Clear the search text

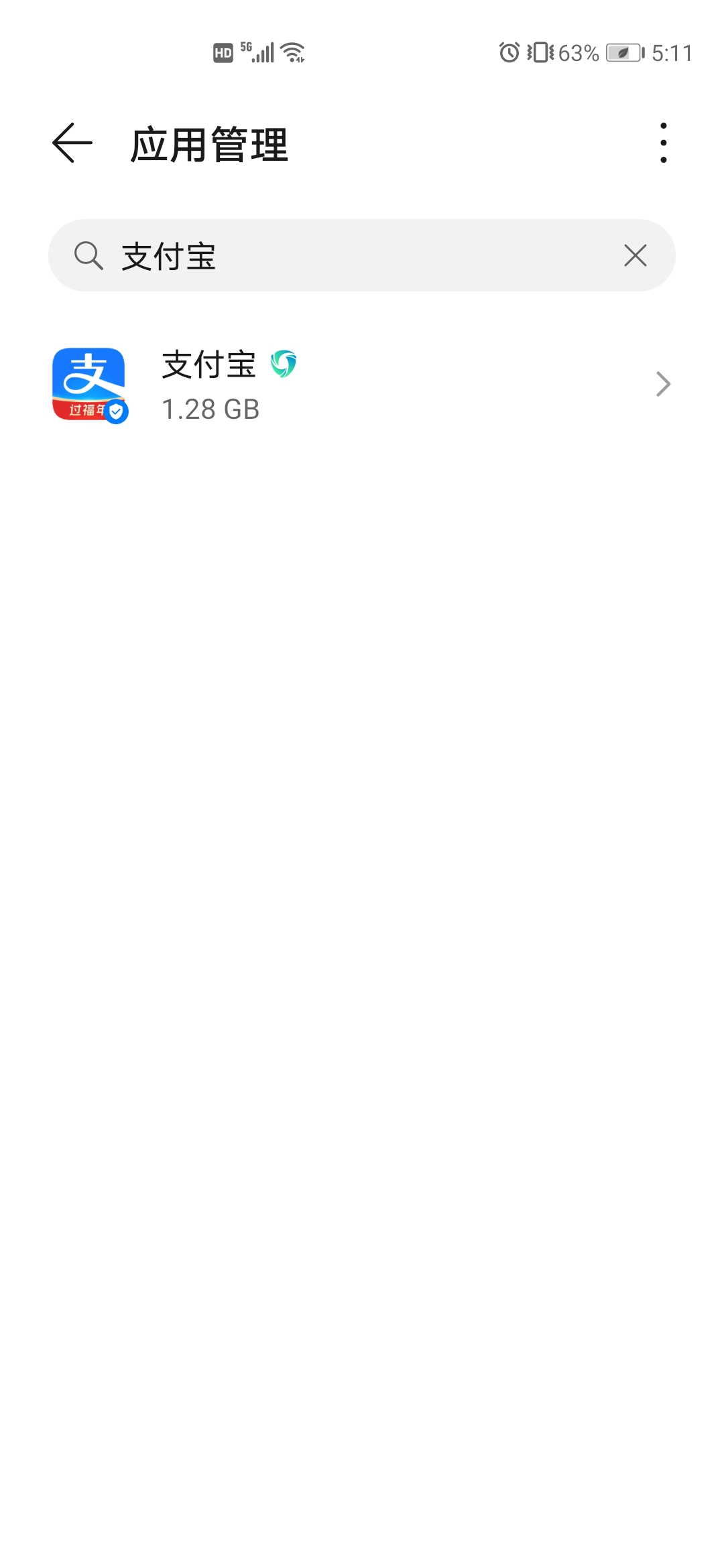click(x=635, y=255)
